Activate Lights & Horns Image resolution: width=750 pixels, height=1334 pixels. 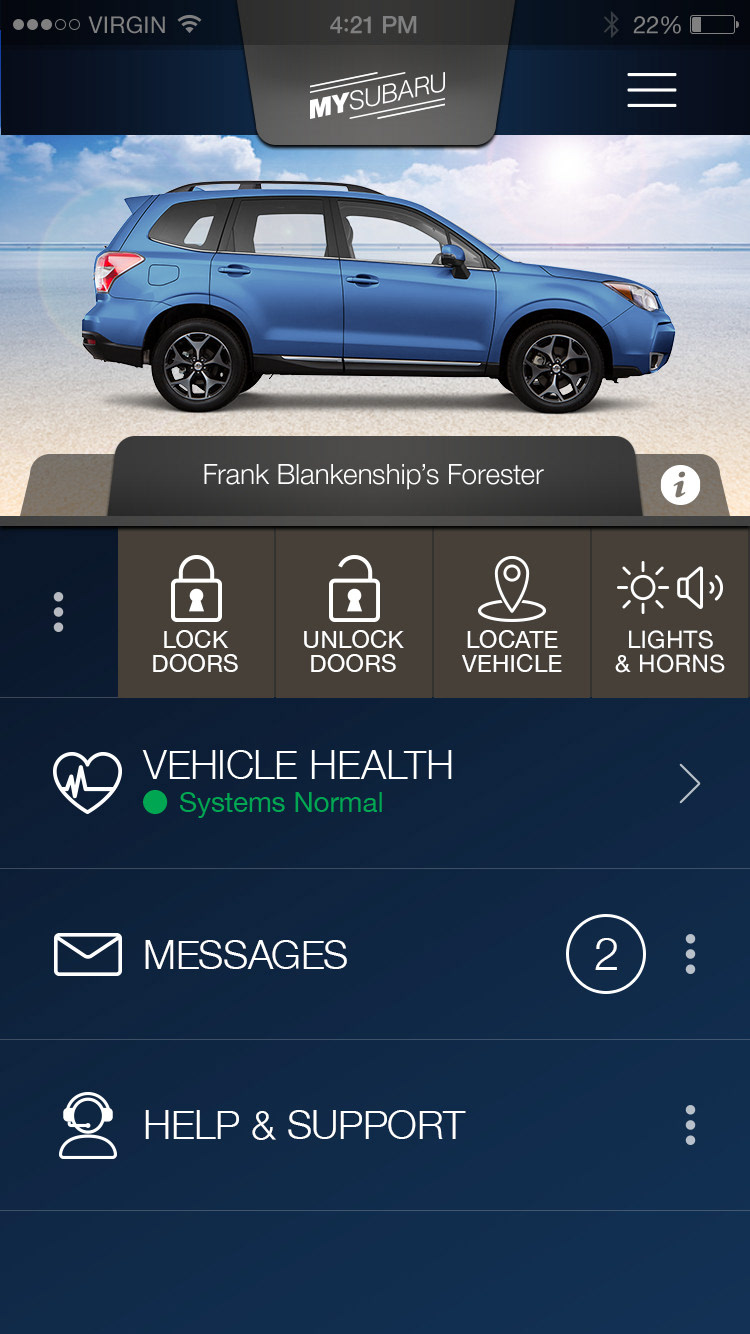[x=670, y=614]
